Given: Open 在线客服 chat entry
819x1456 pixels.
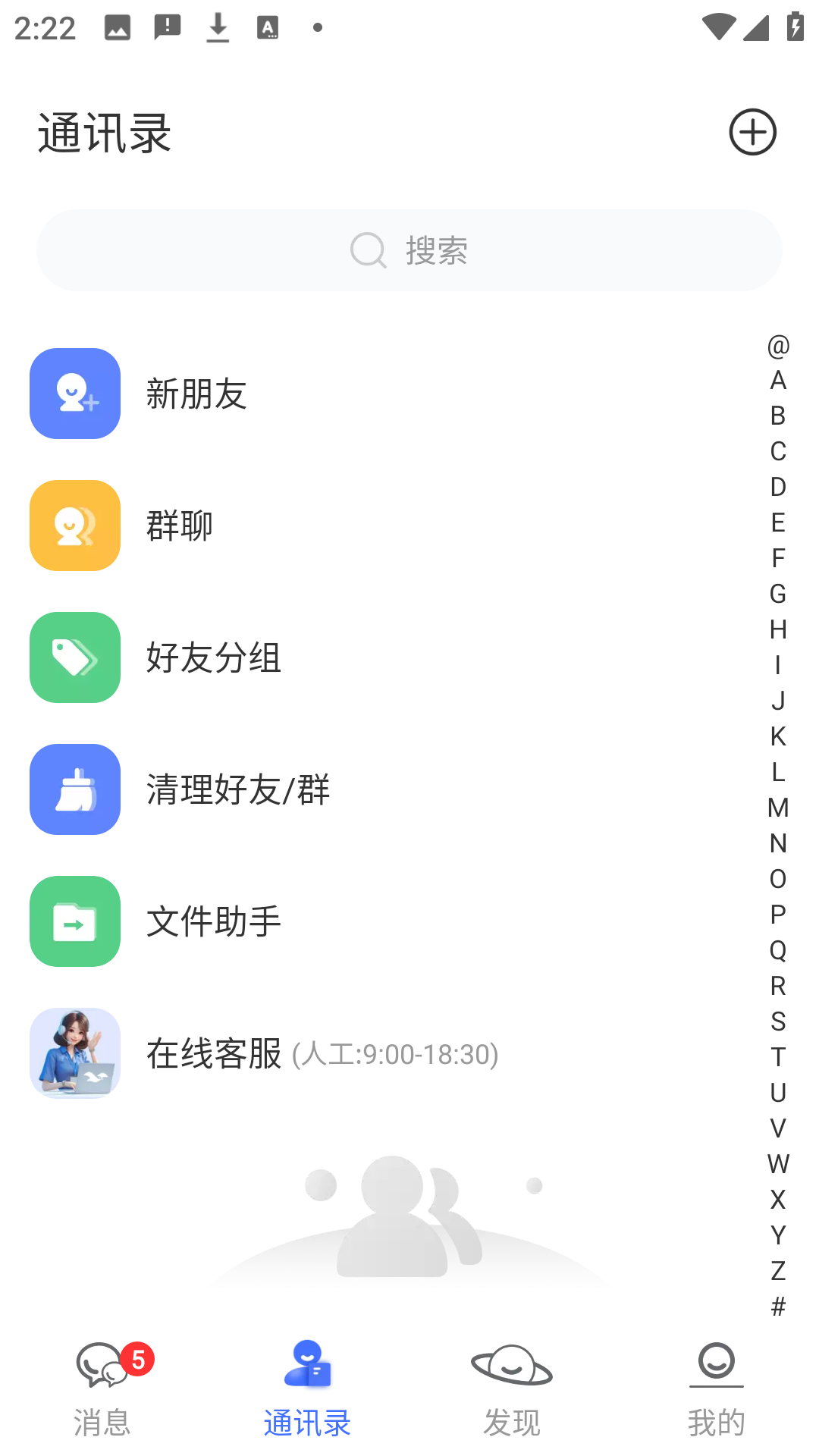Looking at the screenshot, I should point(303,1053).
